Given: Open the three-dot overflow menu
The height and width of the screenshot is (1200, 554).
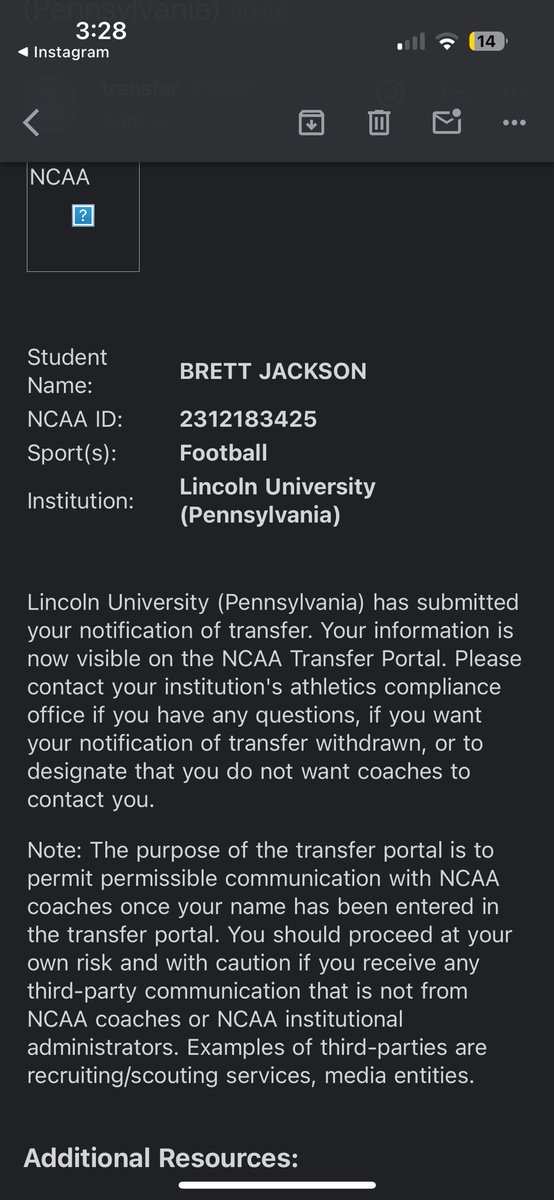Looking at the screenshot, I should (514, 123).
